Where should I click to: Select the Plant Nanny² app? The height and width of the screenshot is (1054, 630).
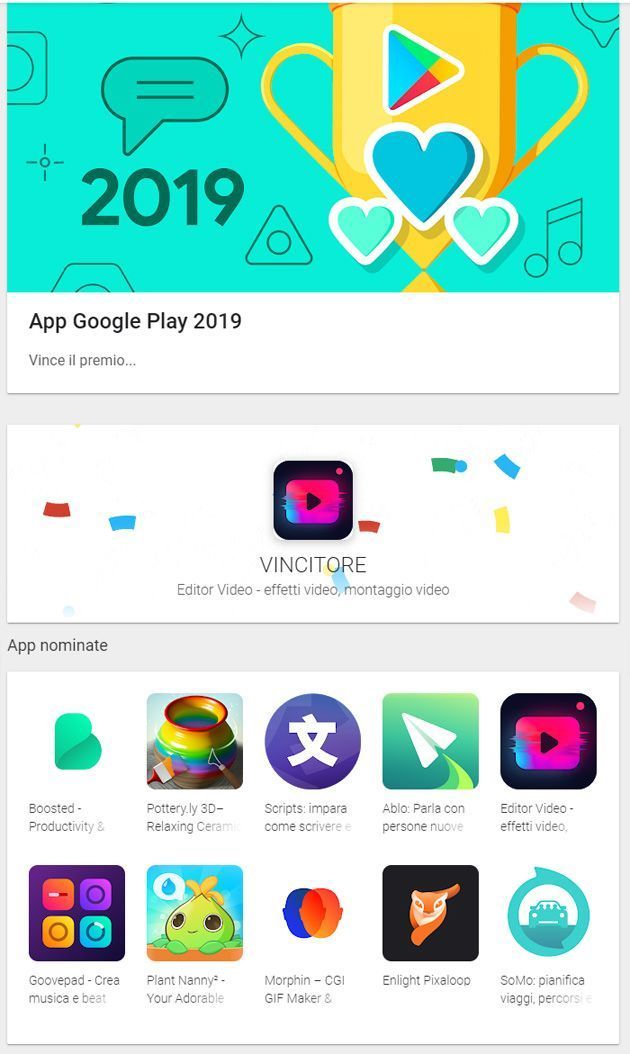pyautogui.click(x=194, y=913)
